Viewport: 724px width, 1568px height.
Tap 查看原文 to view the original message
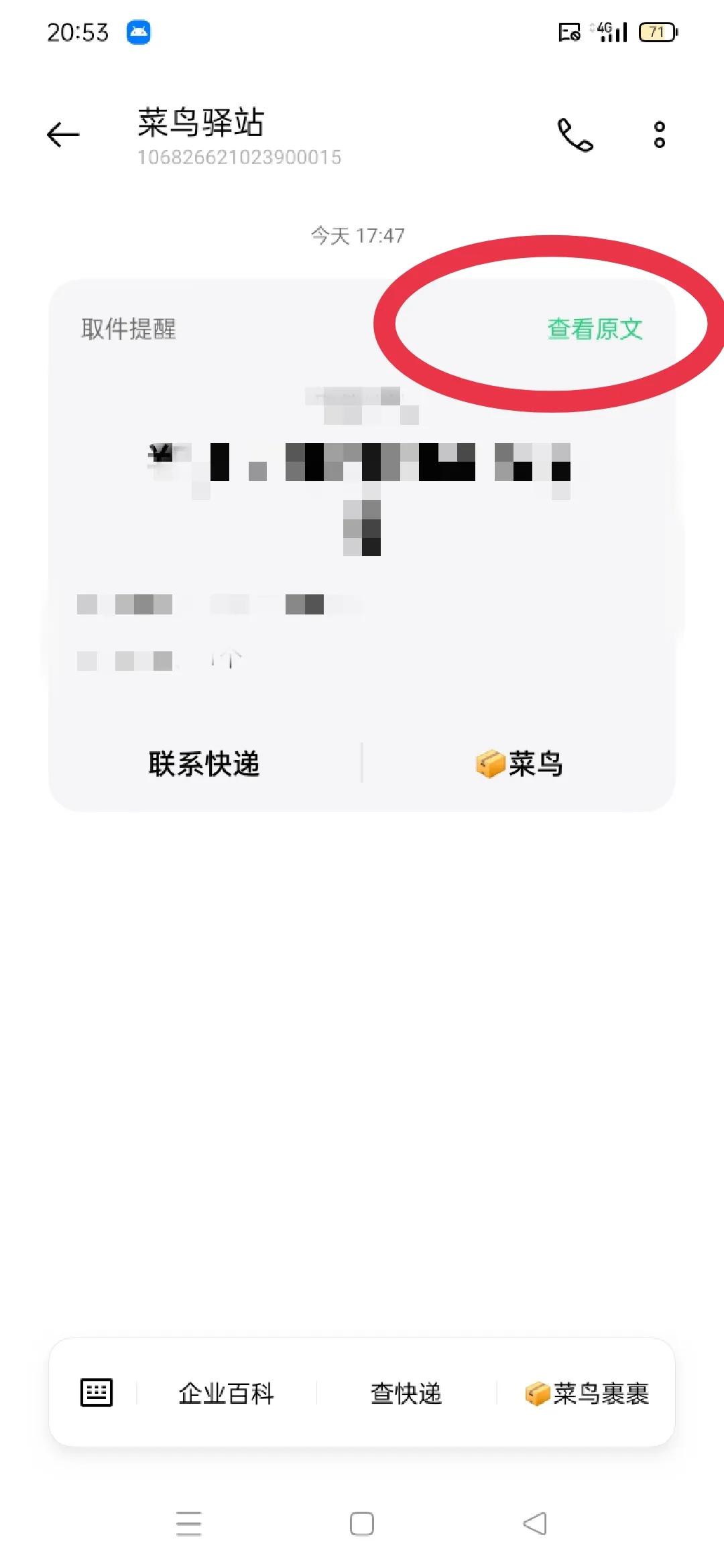[595, 329]
